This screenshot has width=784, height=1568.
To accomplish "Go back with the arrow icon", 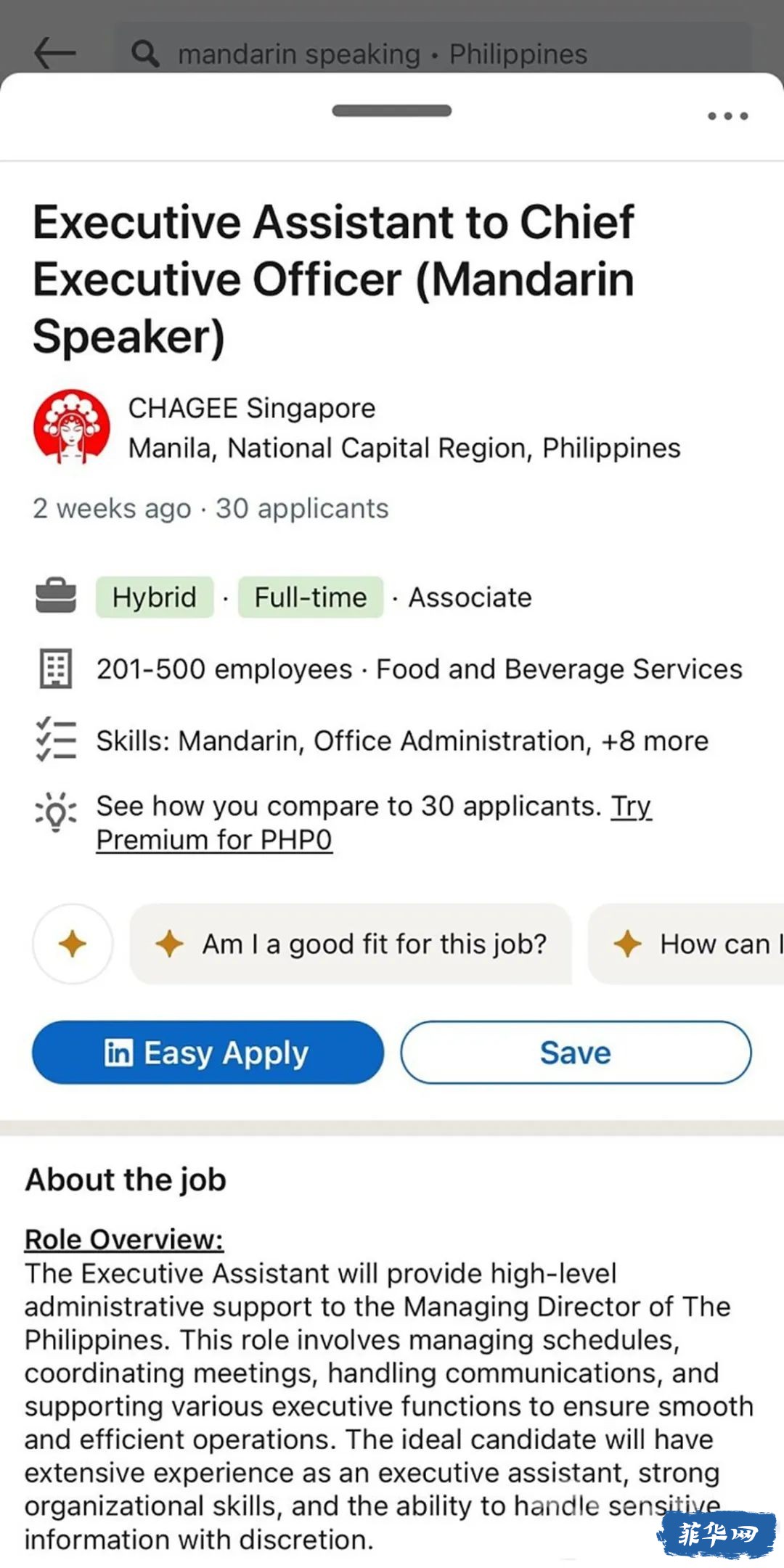I will [55, 53].
